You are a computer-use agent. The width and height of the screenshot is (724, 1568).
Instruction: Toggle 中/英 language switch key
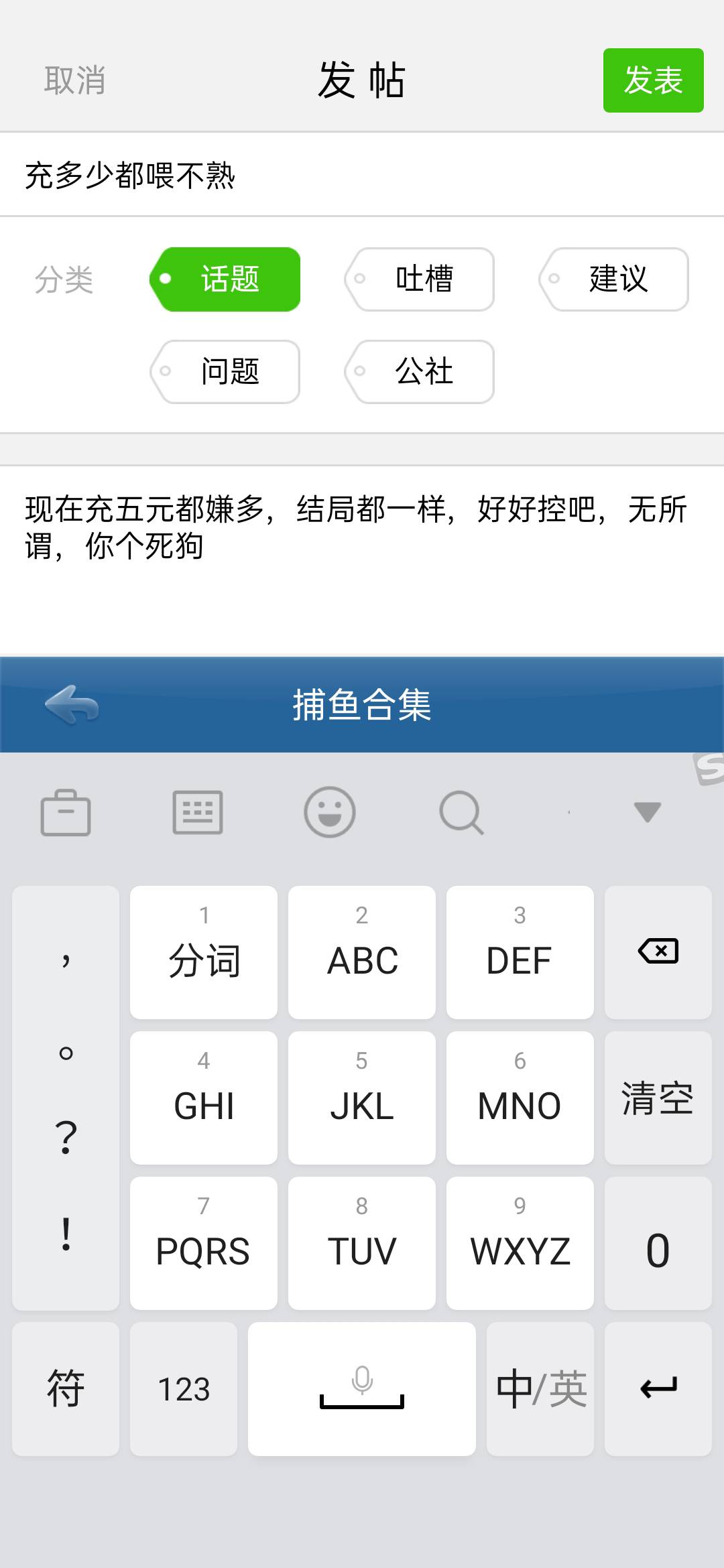click(x=540, y=1389)
